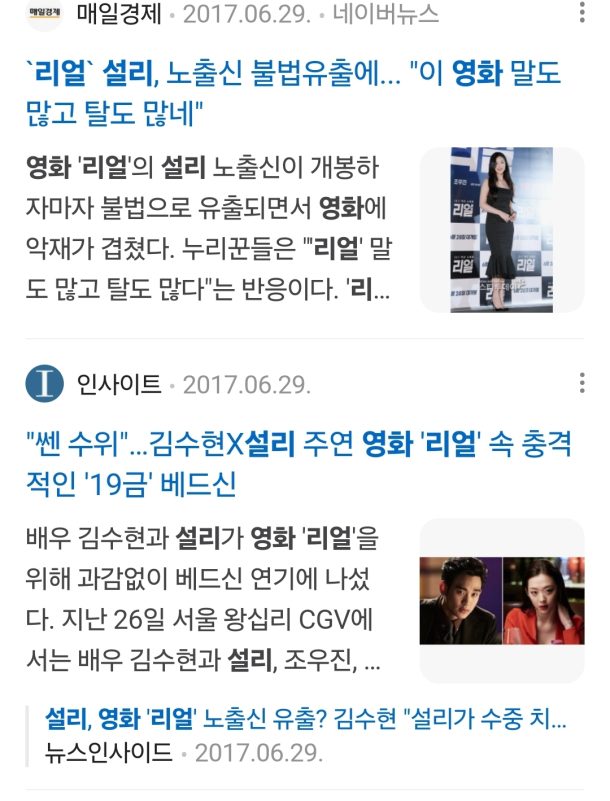610x801 pixels.
Task: Open article '쎈 수위 김수현X설리 주연'
Action: pos(292,462)
